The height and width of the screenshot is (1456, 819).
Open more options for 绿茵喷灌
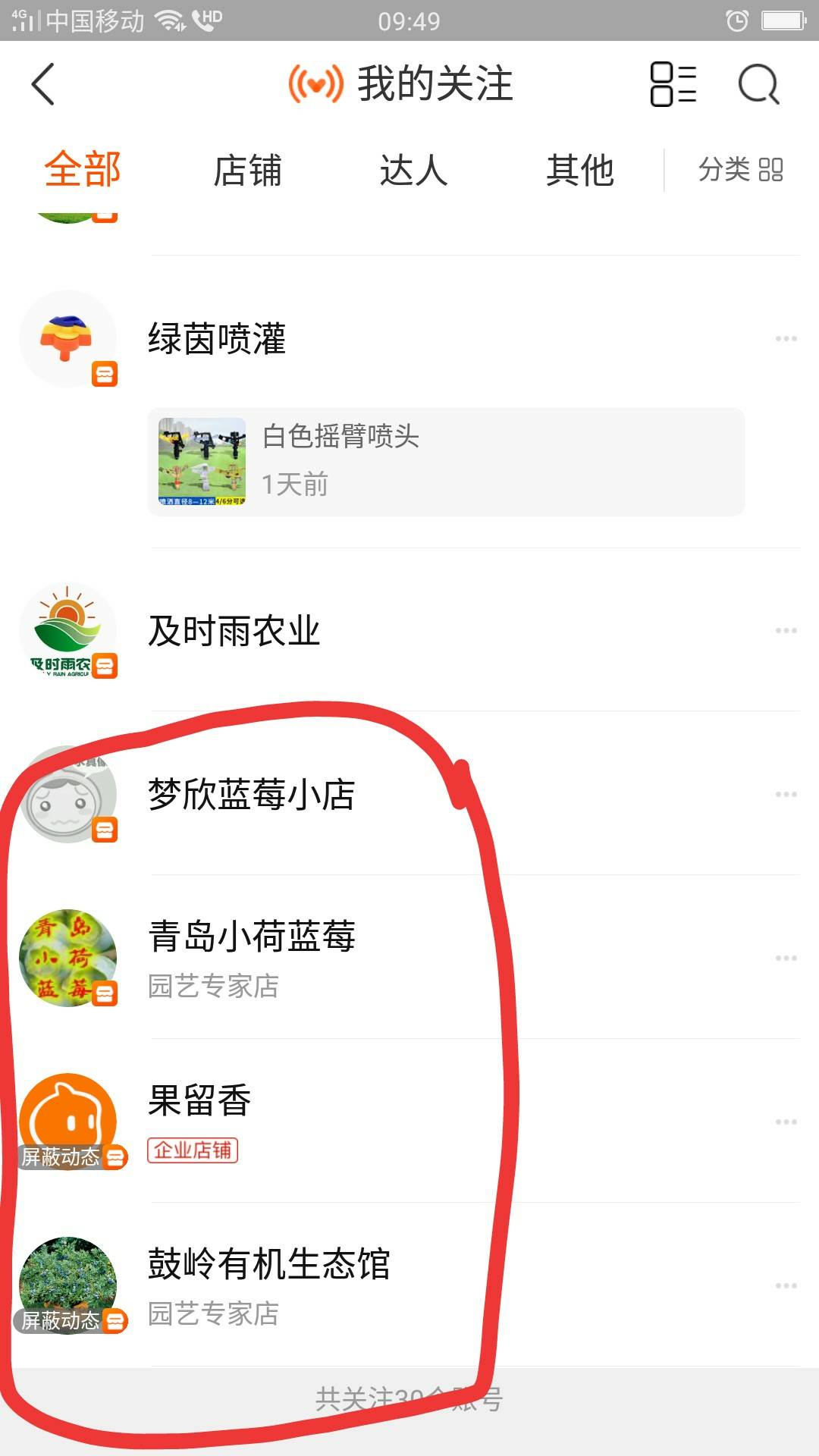point(786,338)
